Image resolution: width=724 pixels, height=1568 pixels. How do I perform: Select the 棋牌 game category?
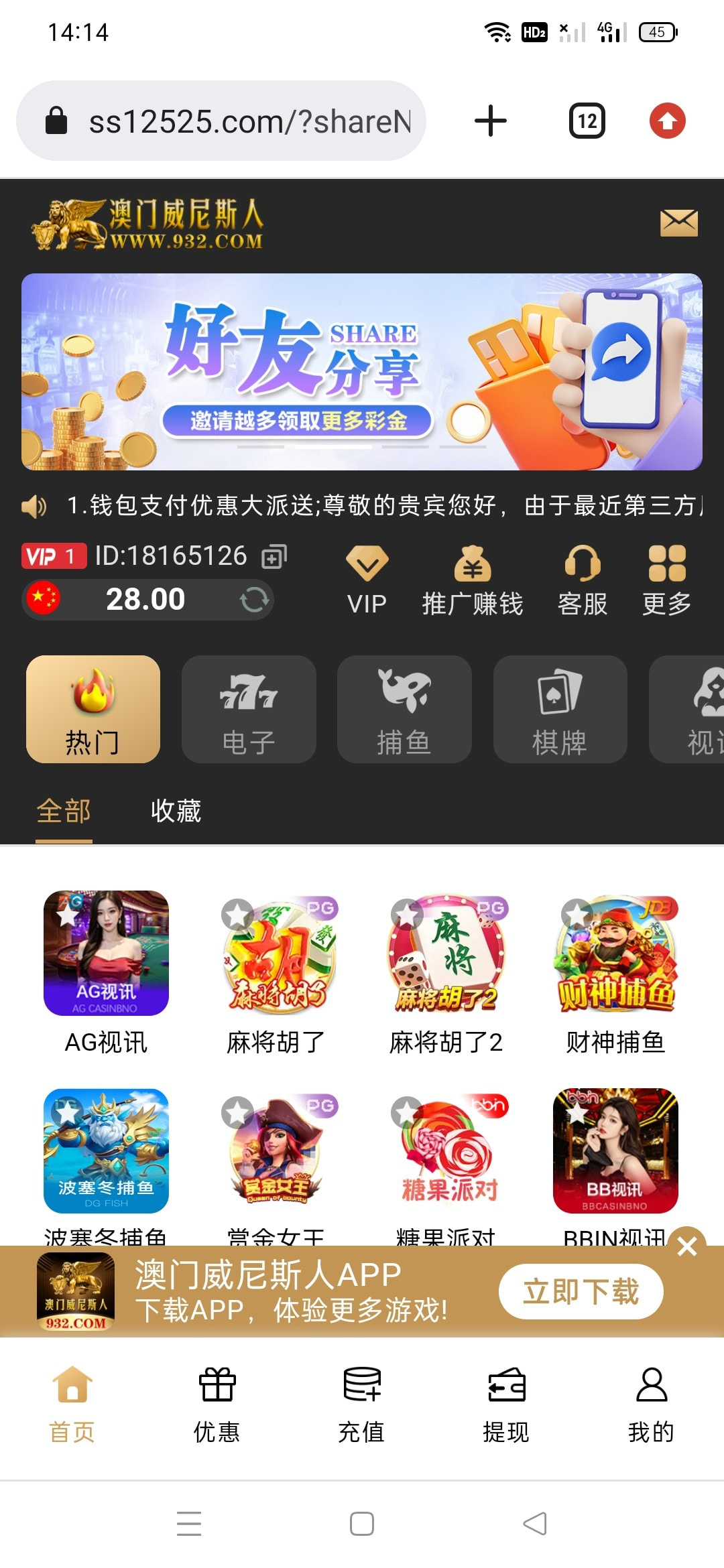560,709
